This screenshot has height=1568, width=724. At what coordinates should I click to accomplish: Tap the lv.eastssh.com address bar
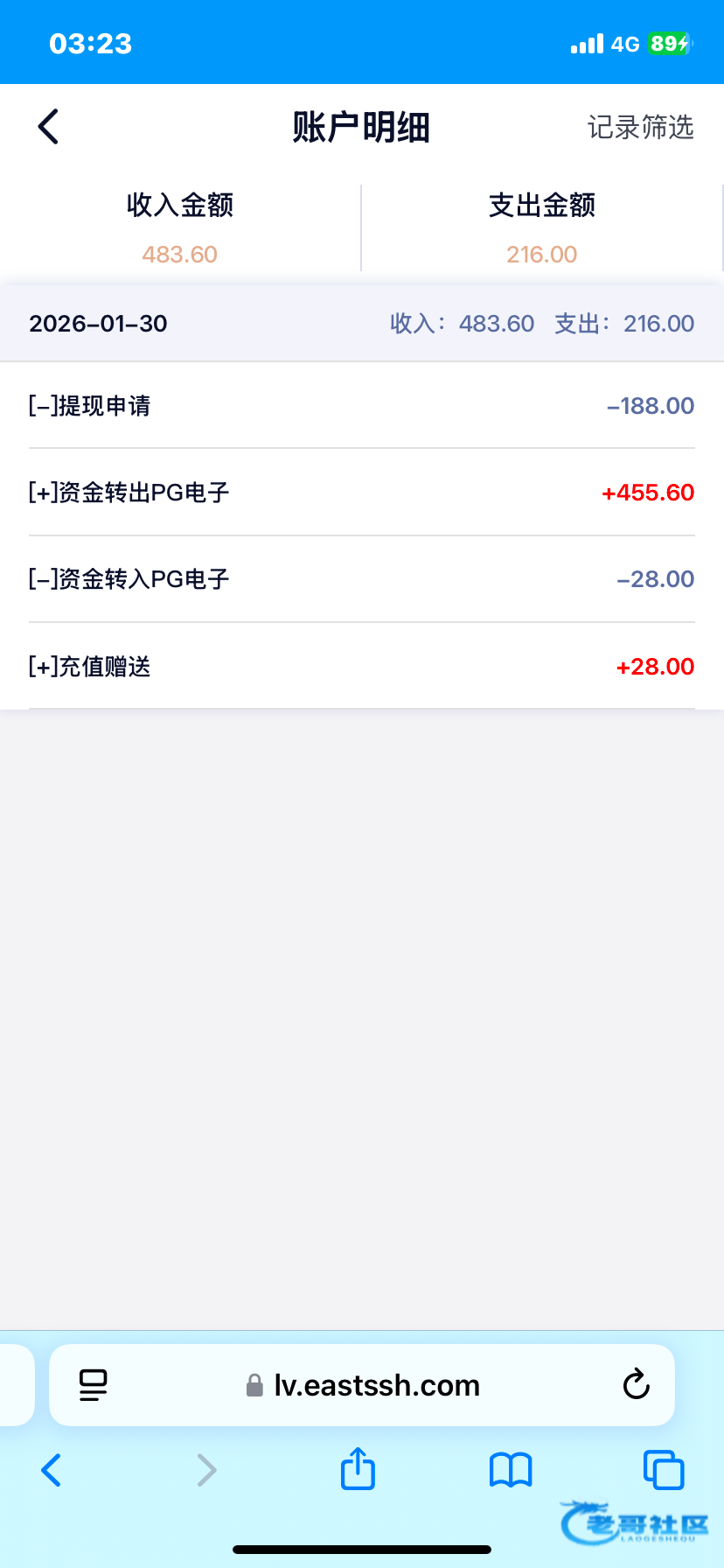click(x=376, y=1385)
